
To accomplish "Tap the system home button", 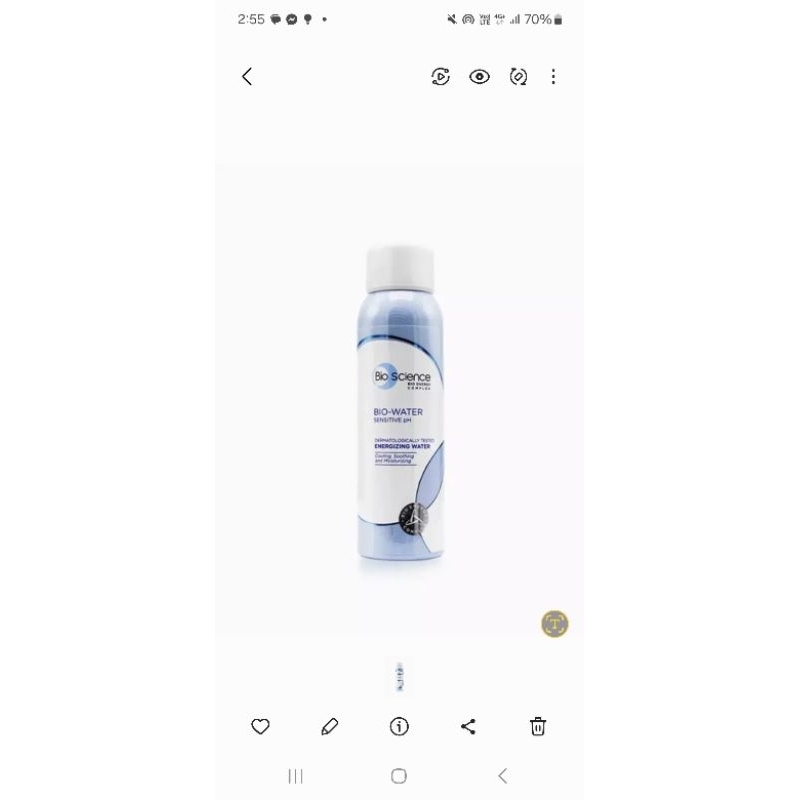I will click(399, 776).
